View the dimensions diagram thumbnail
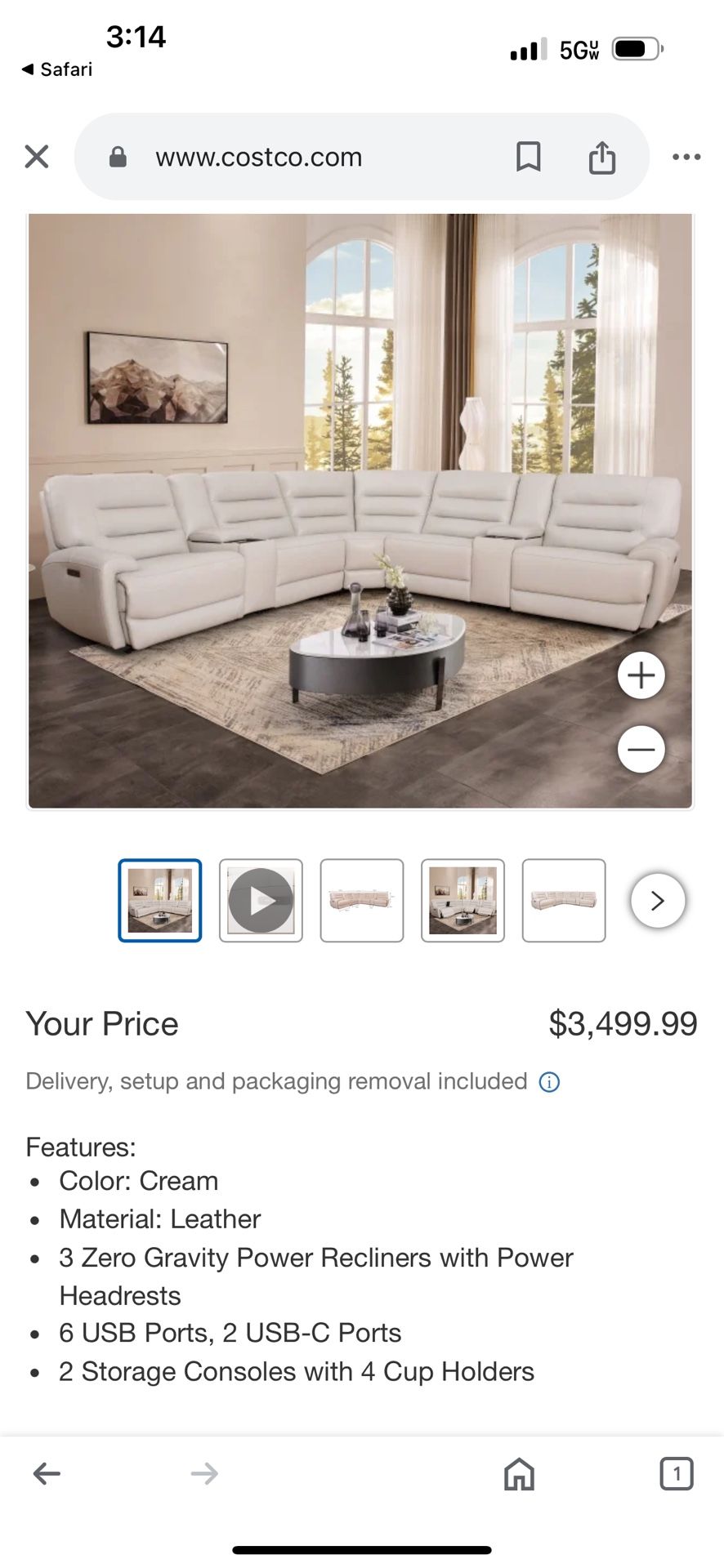 point(362,900)
